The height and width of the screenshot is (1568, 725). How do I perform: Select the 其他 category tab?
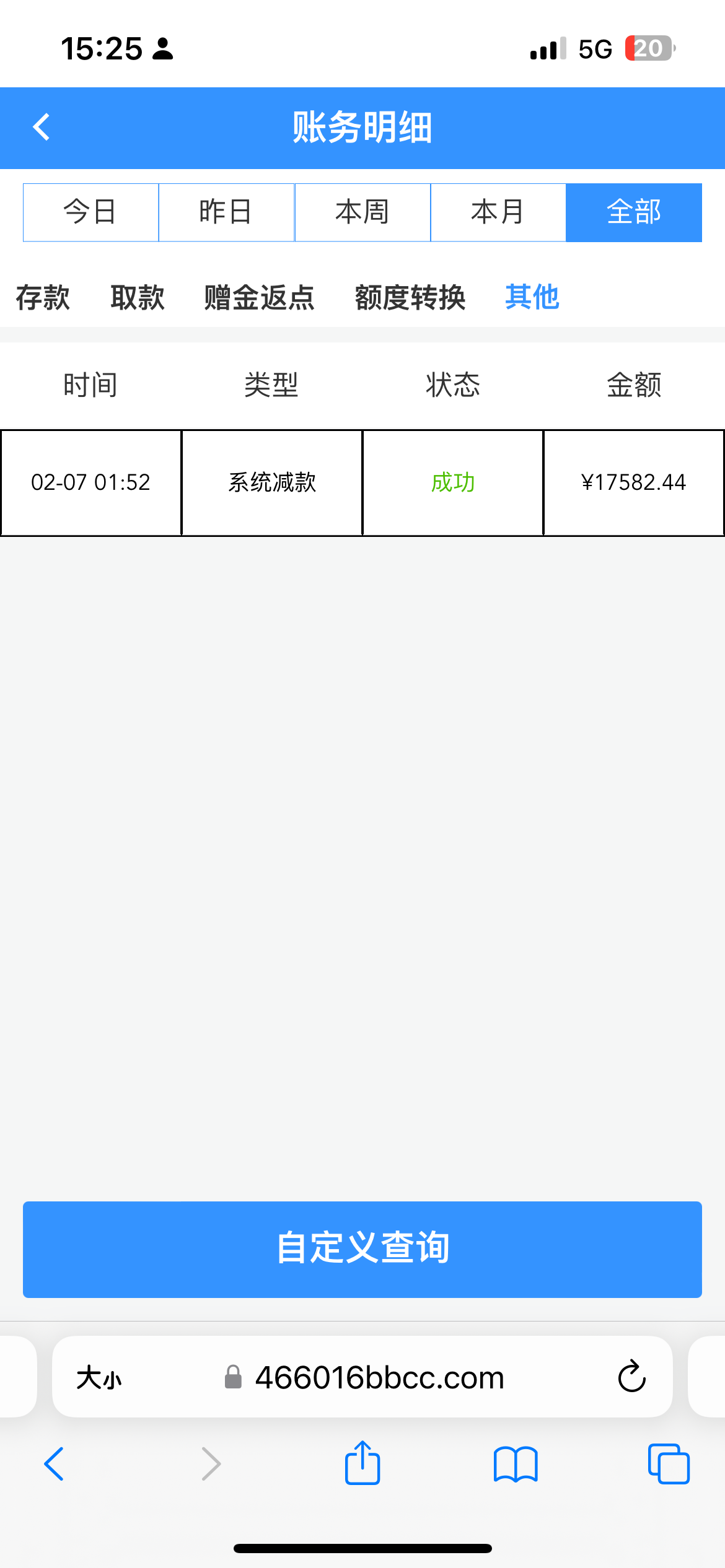tap(532, 297)
